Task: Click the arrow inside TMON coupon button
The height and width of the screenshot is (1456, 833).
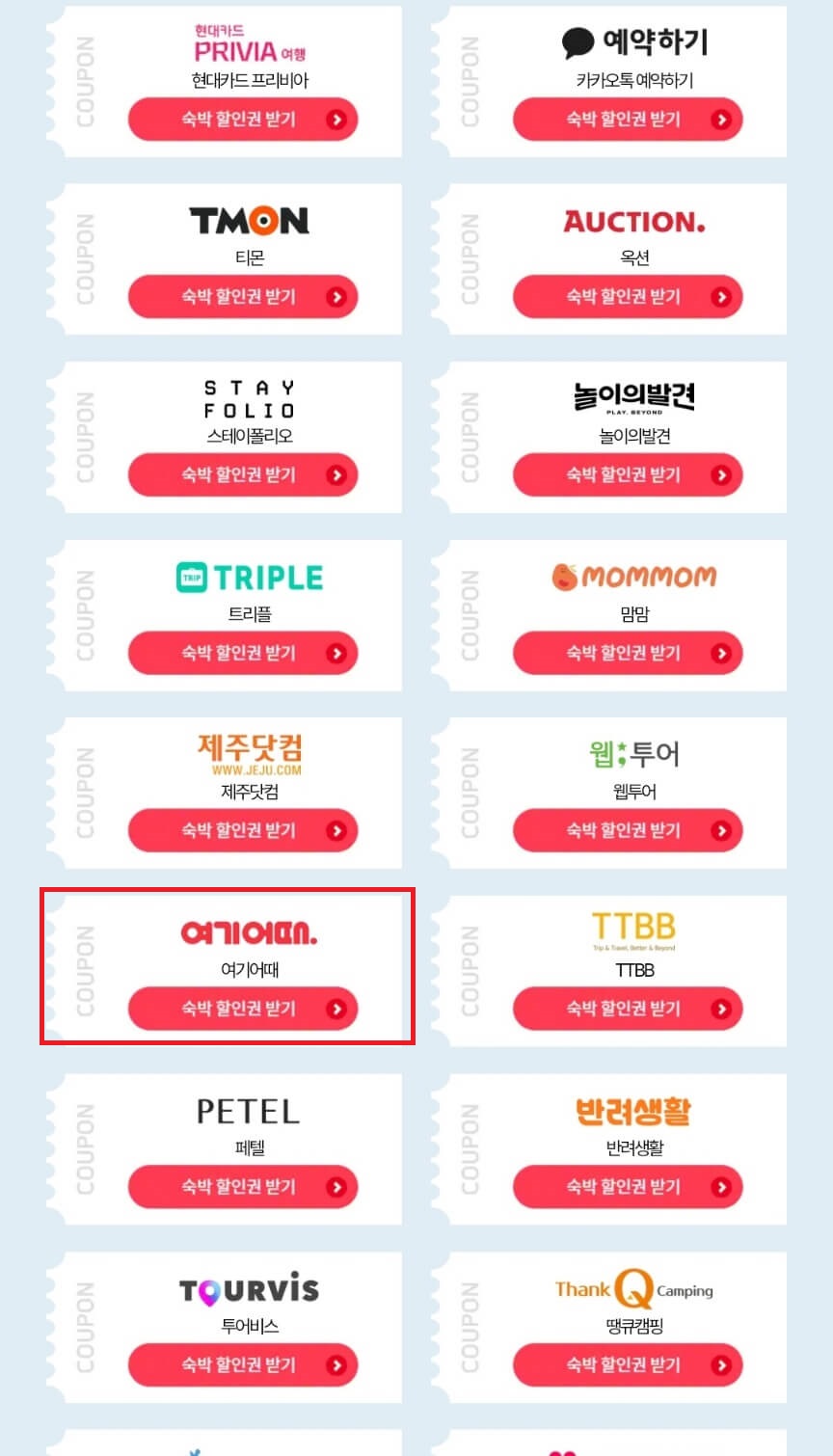Action: click(336, 296)
